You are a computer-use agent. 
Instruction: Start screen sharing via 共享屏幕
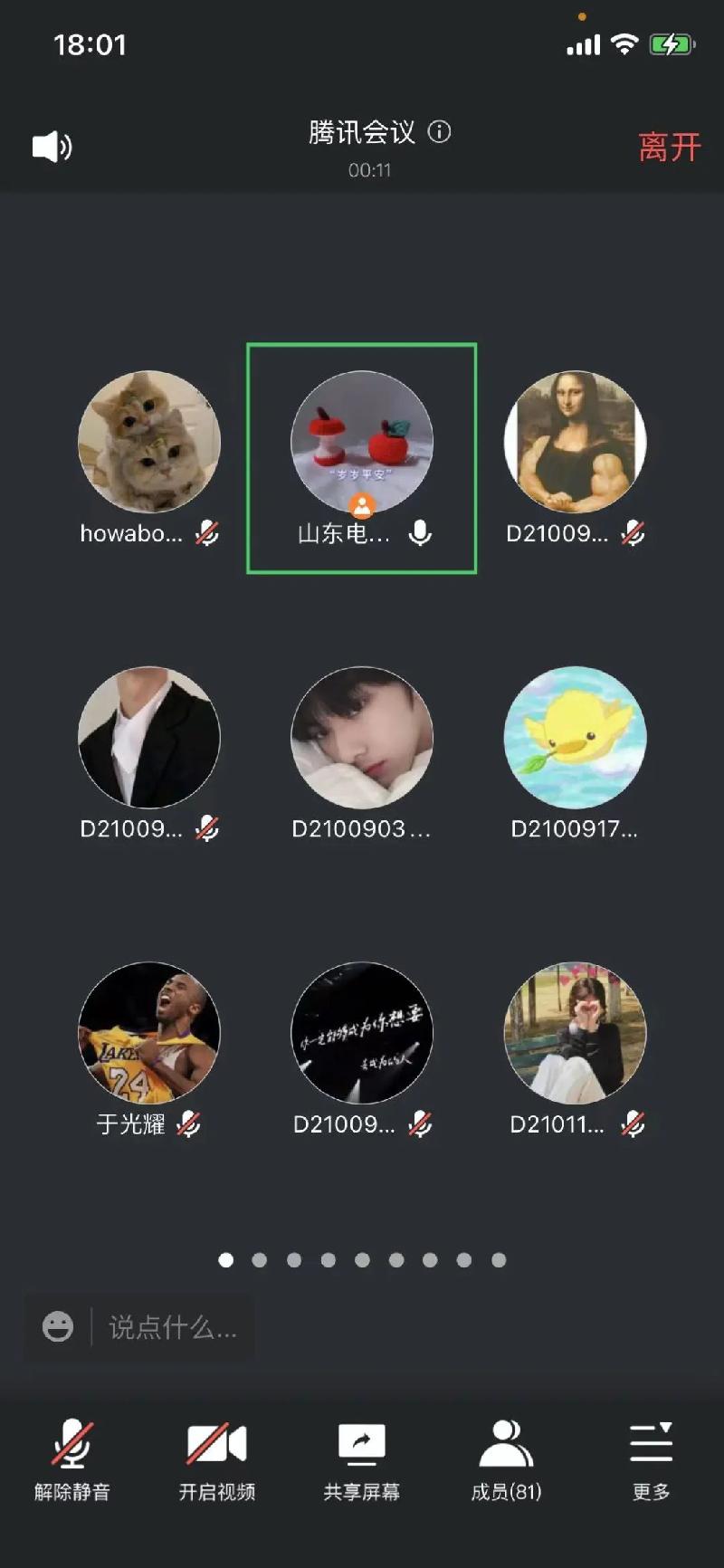coord(362,1458)
